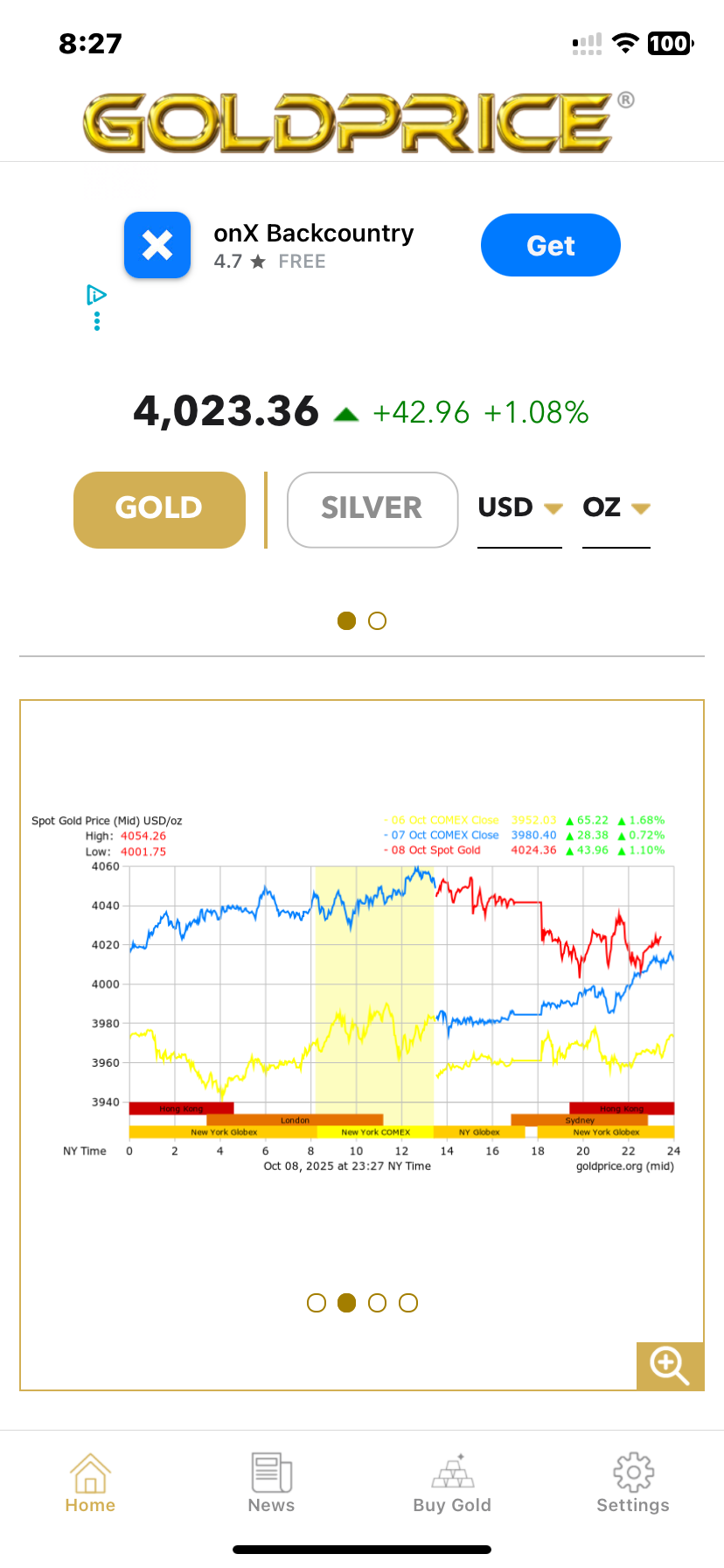Image resolution: width=724 pixels, height=1568 pixels.
Task: Open the Settings tab
Action: click(x=633, y=1483)
